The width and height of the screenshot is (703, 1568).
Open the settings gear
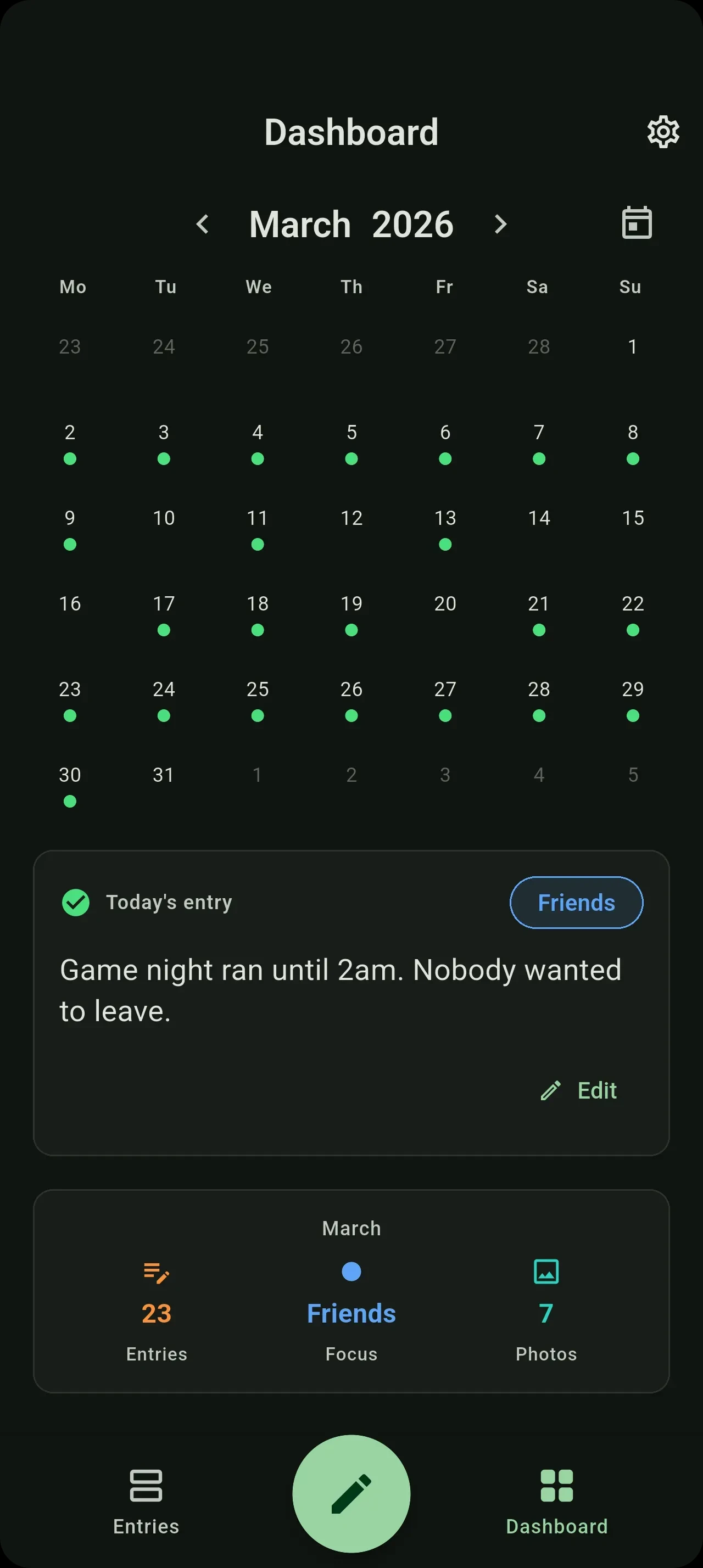[663, 131]
